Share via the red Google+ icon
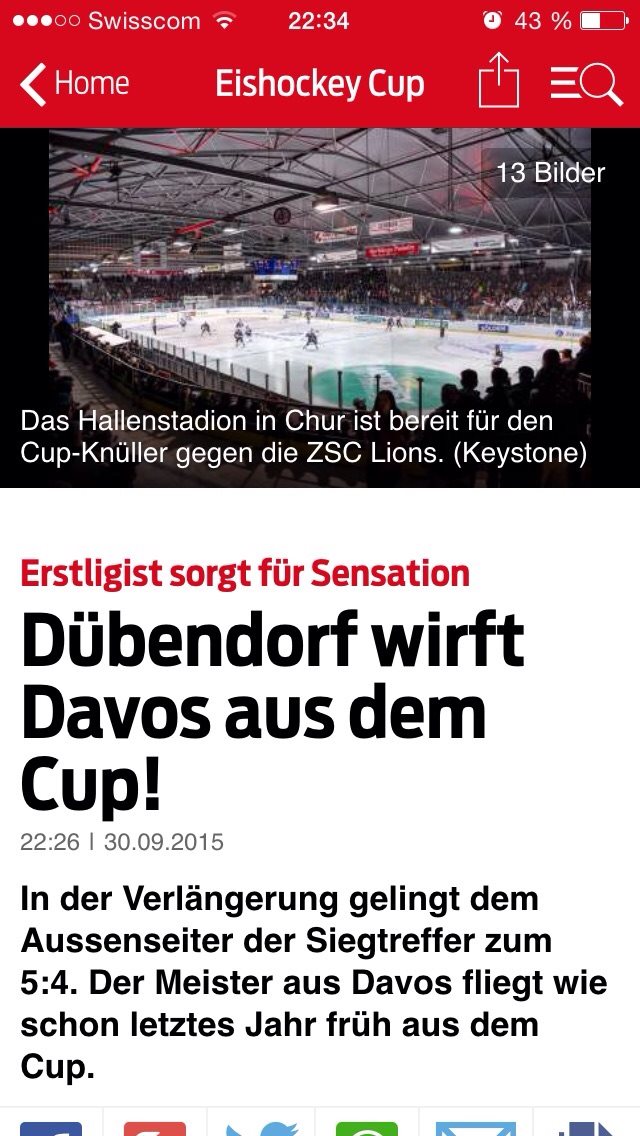This screenshot has width=640, height=1136. [154, 1127]
